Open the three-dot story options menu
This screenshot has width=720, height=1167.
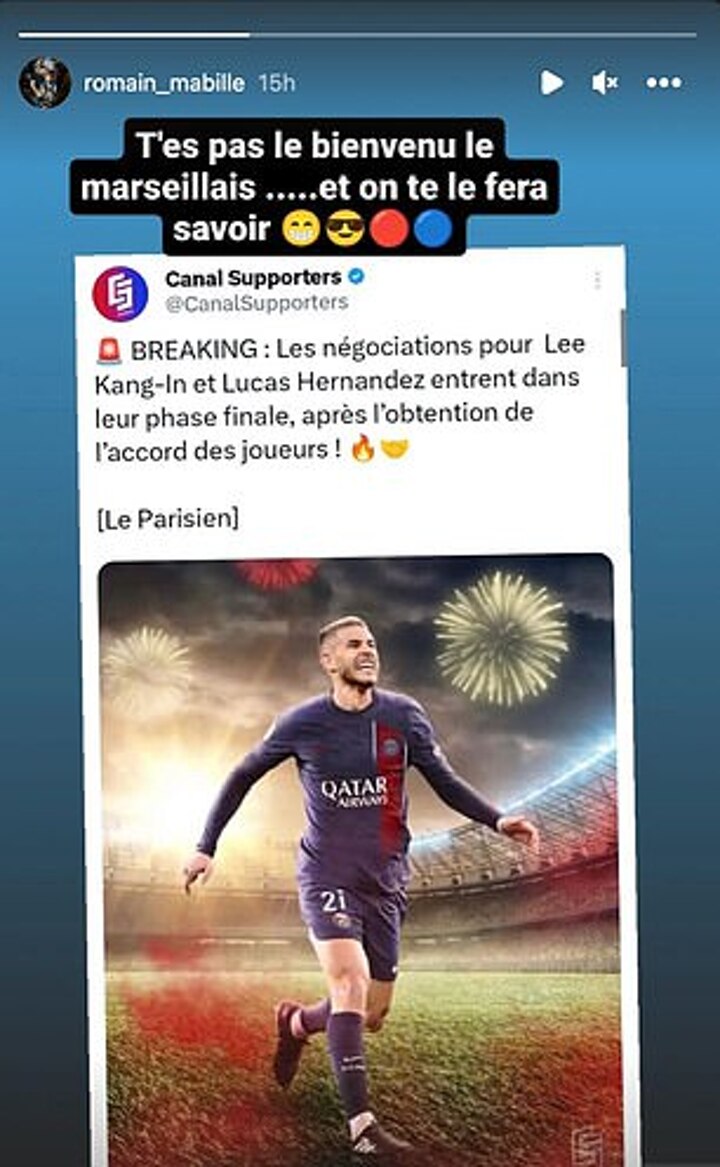664,83
